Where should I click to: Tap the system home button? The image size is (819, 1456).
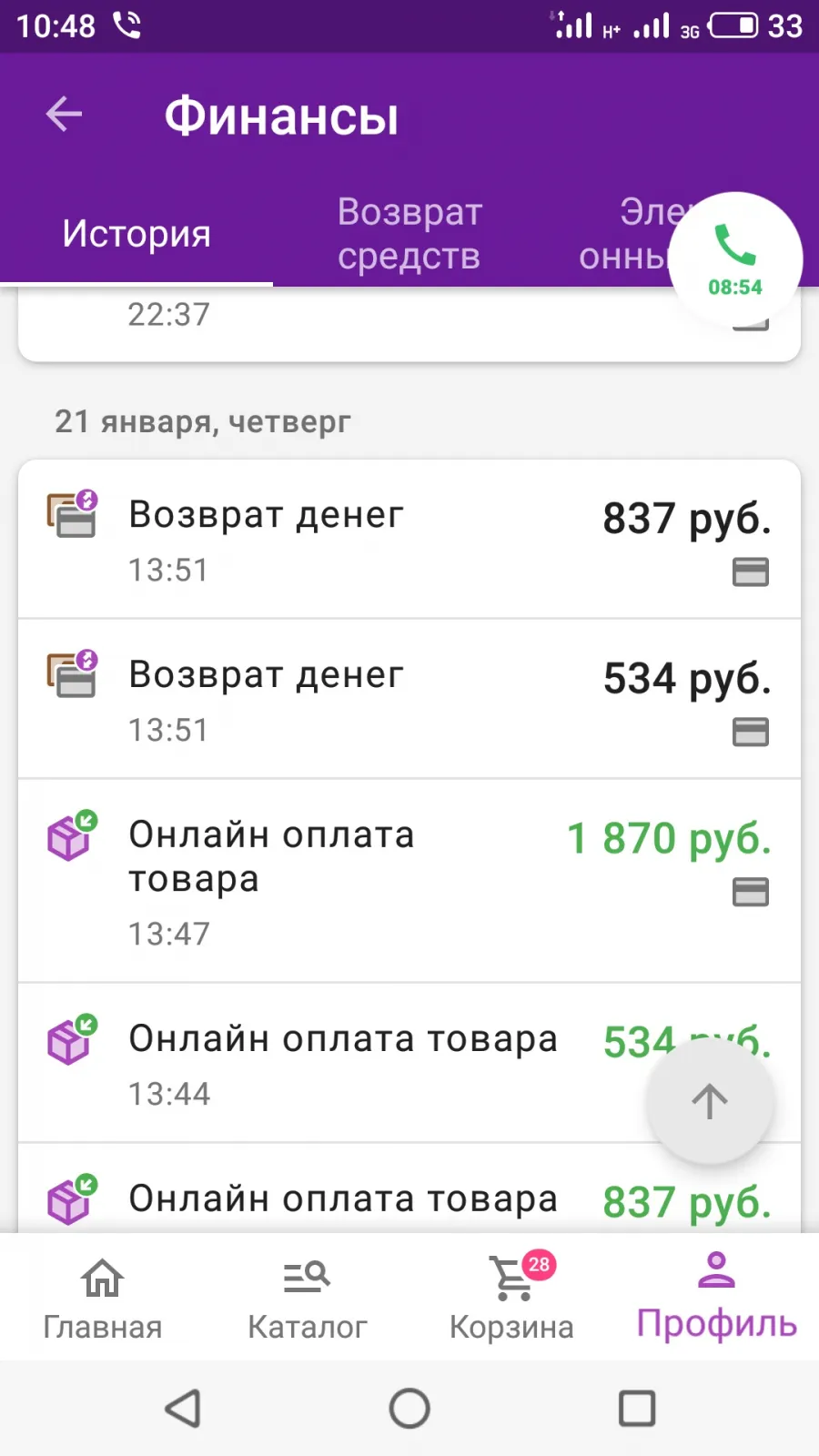(x=409, y=1409)
